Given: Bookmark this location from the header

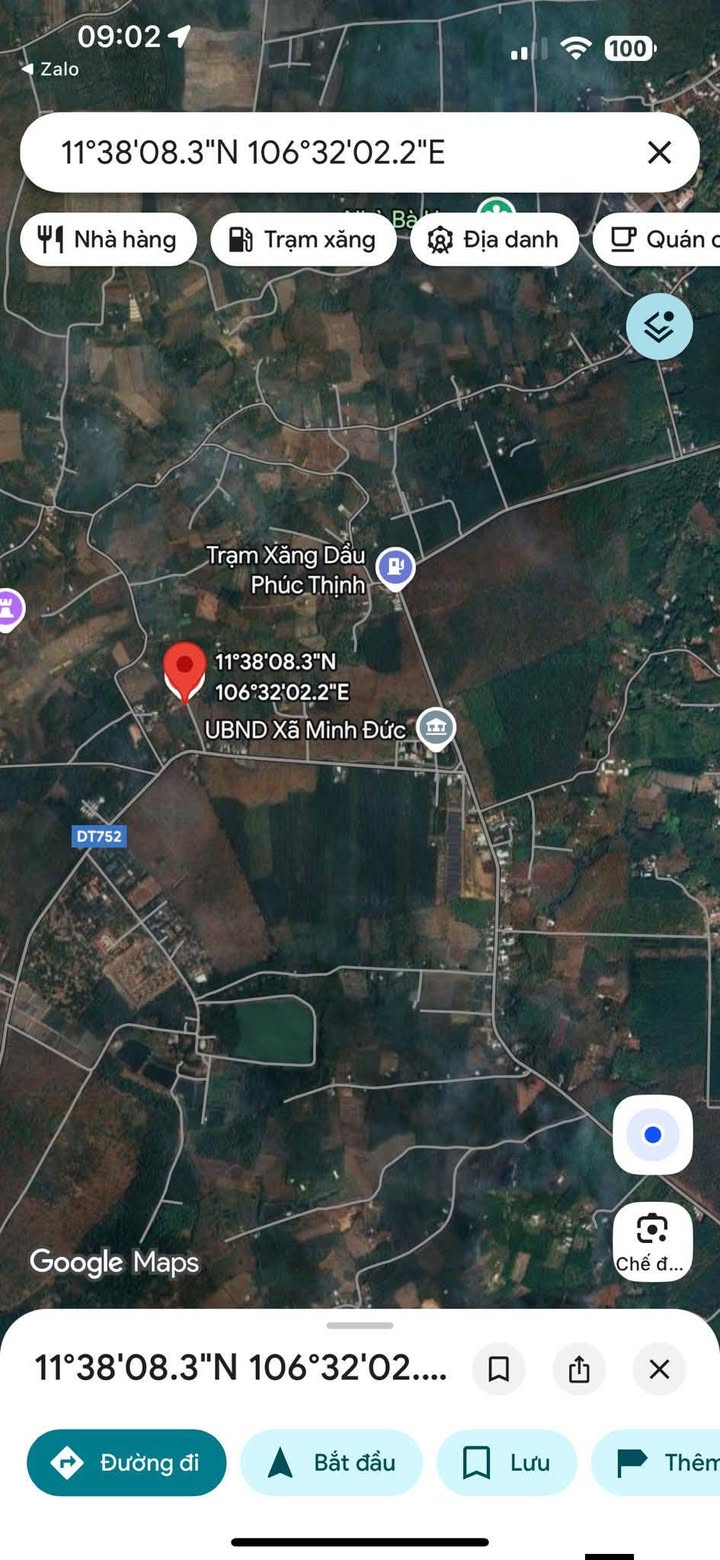Looking at the screenshot, I should 498,1369.
